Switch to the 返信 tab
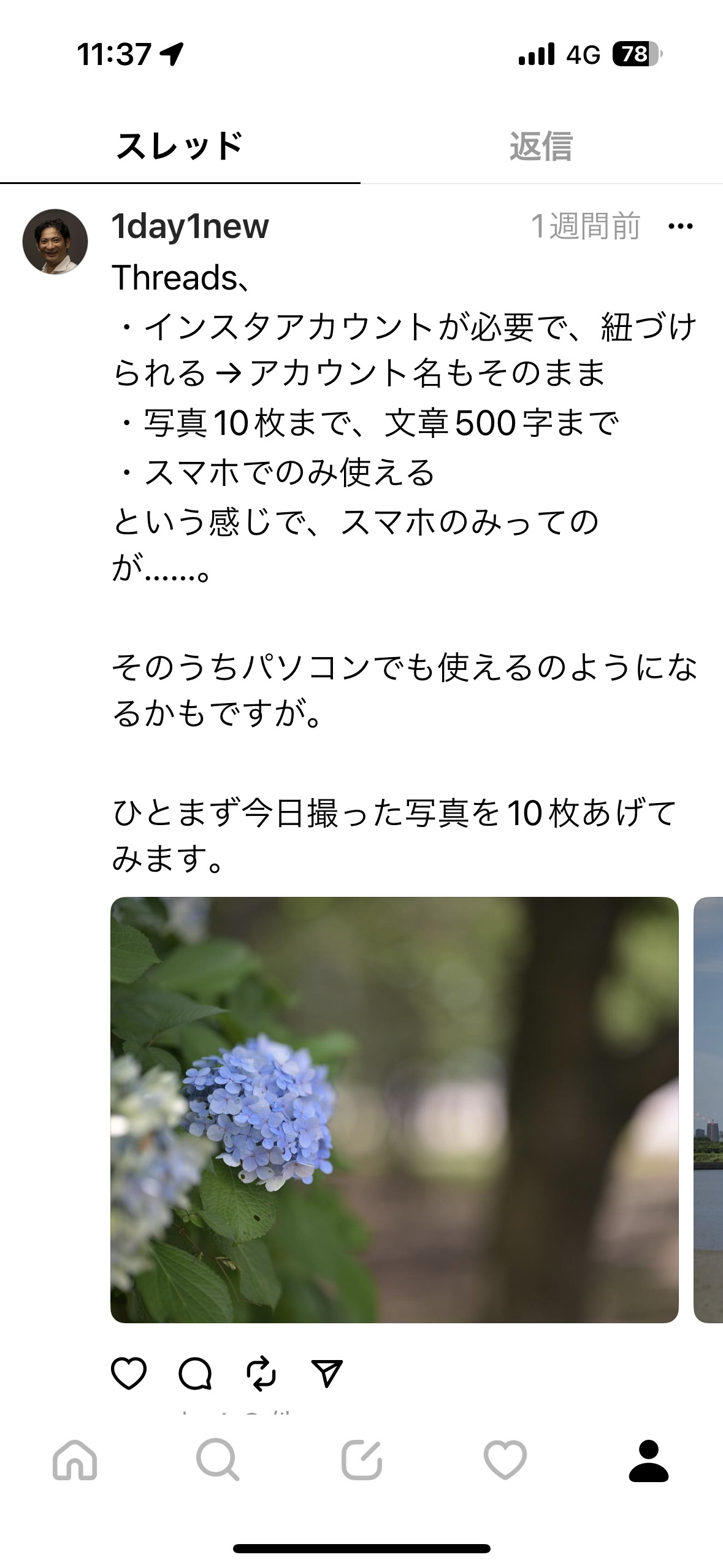The width and height of the screenshot is (723, 1568). 541,147
